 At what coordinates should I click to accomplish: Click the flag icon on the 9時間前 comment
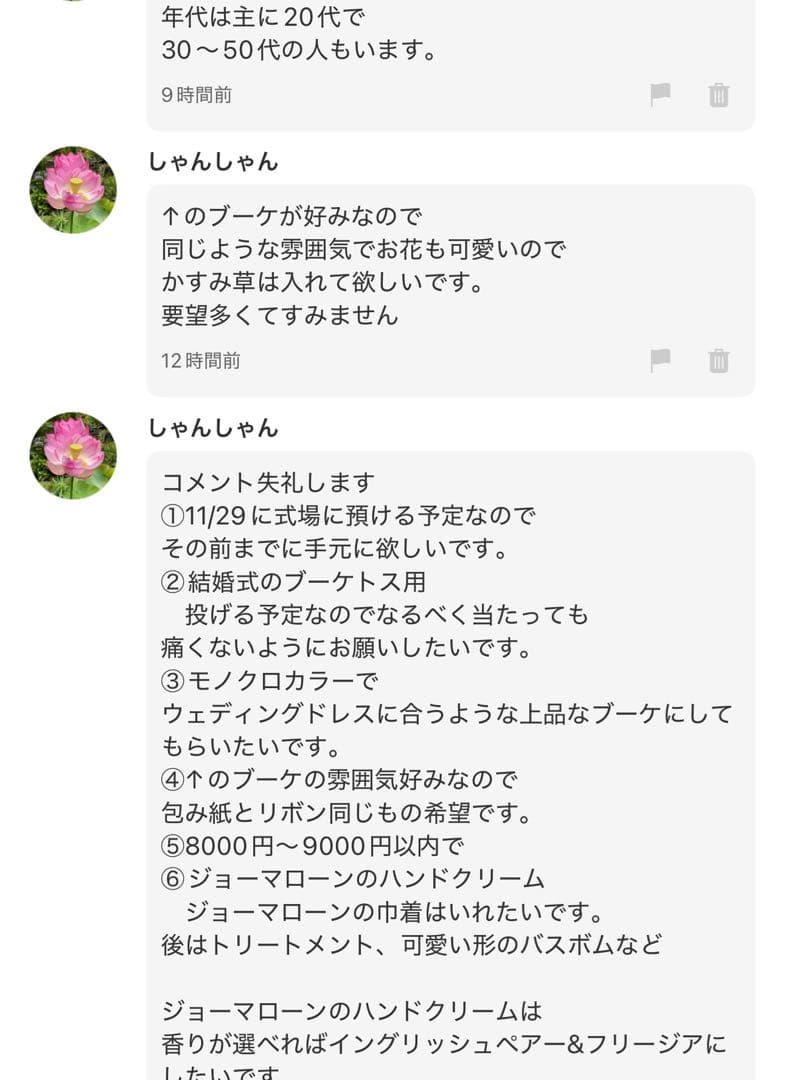point(658,96)
